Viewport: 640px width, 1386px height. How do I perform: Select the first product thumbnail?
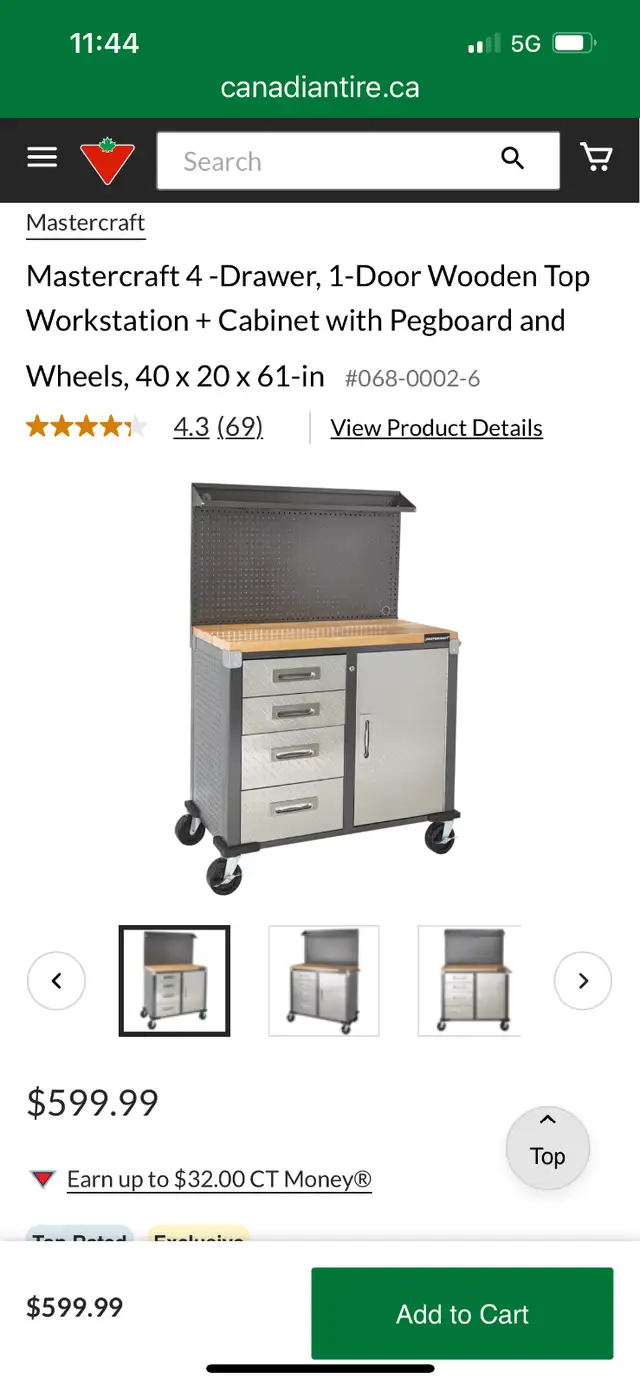click(175, 981)
